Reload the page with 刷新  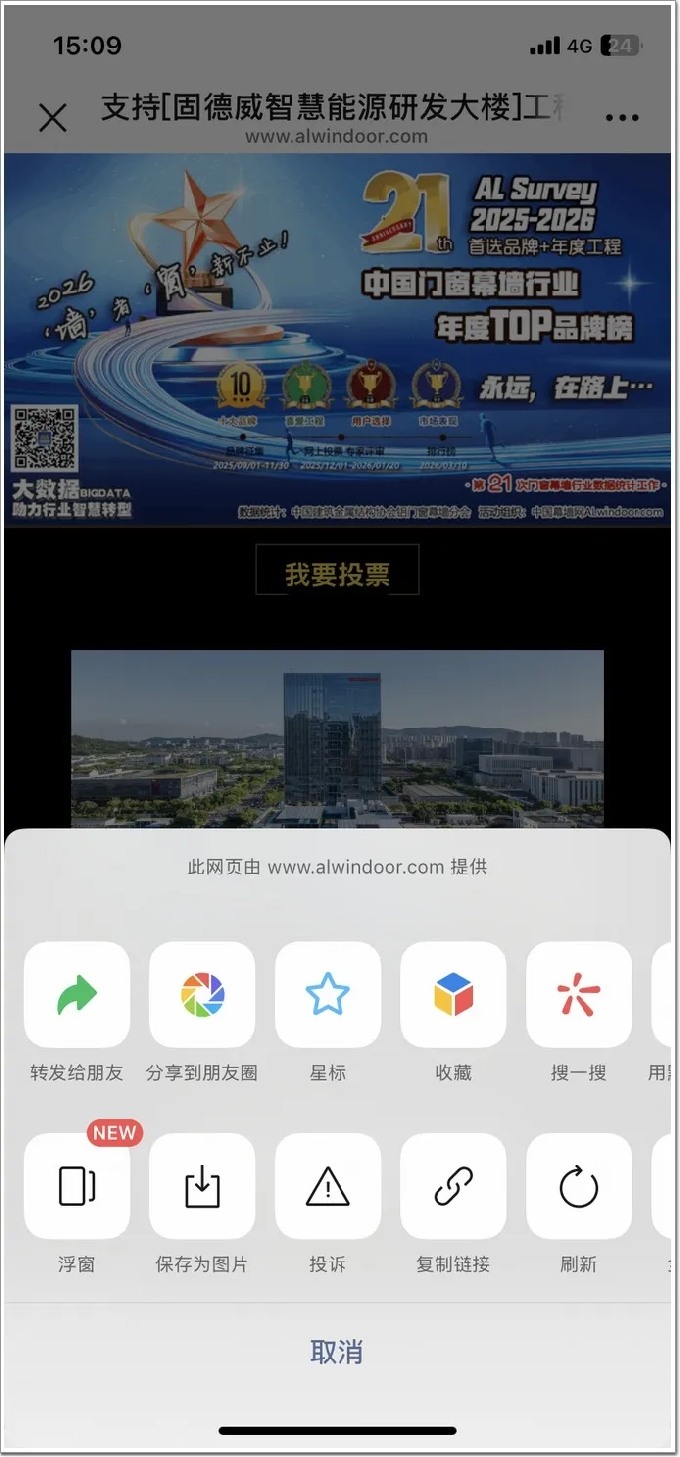tap(578, 1186)
